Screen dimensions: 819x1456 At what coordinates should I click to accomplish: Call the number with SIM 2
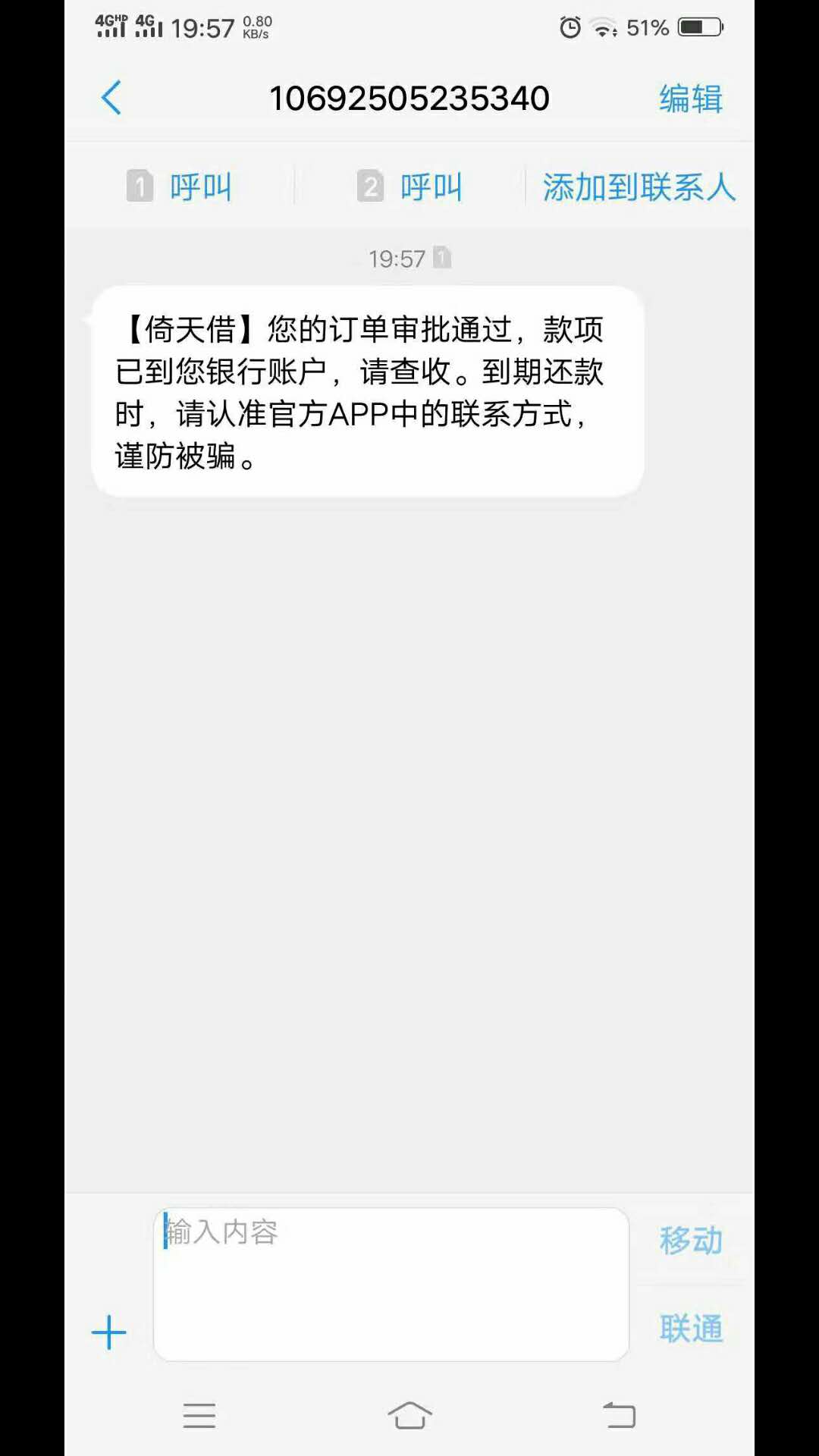coord(409,187)
